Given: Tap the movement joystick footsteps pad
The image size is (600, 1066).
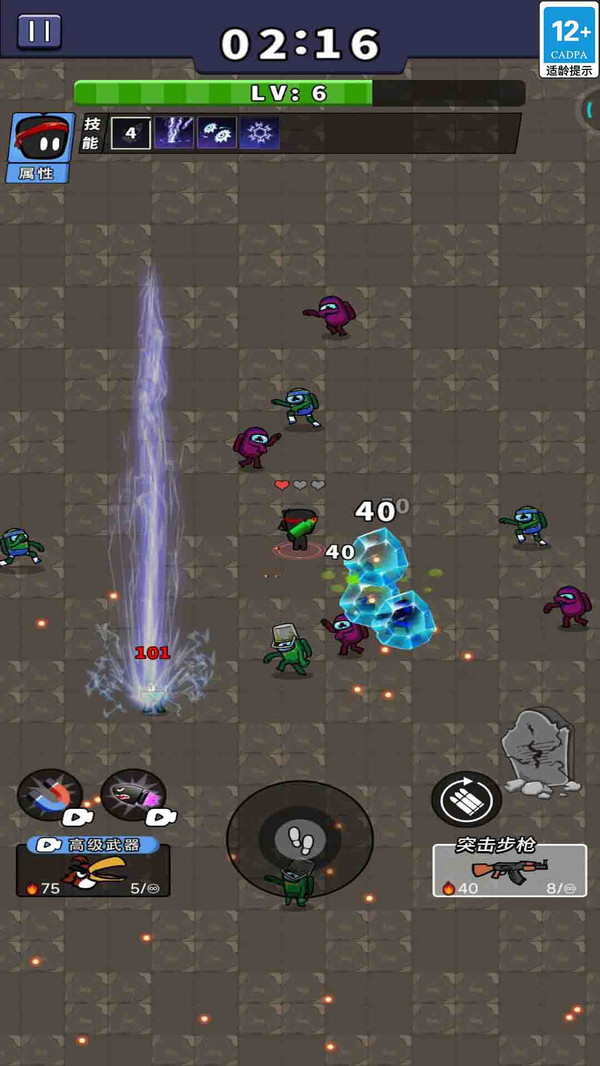Looking at the screenshot, I should pos(300,839).
